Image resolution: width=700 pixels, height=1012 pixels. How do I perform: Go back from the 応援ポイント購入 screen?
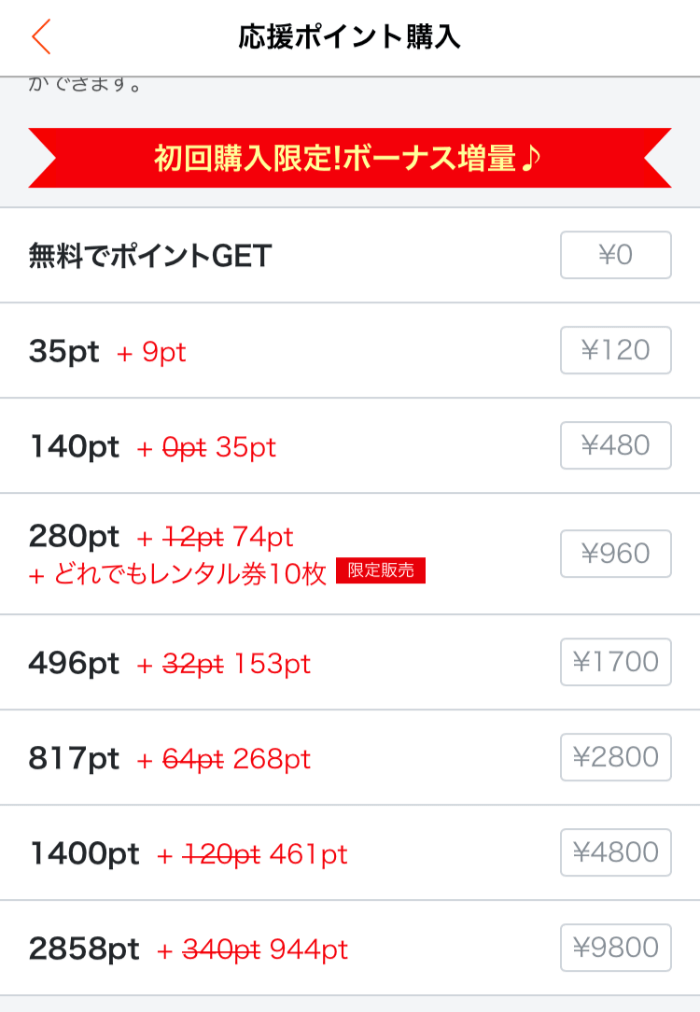[x=41, y=37]
